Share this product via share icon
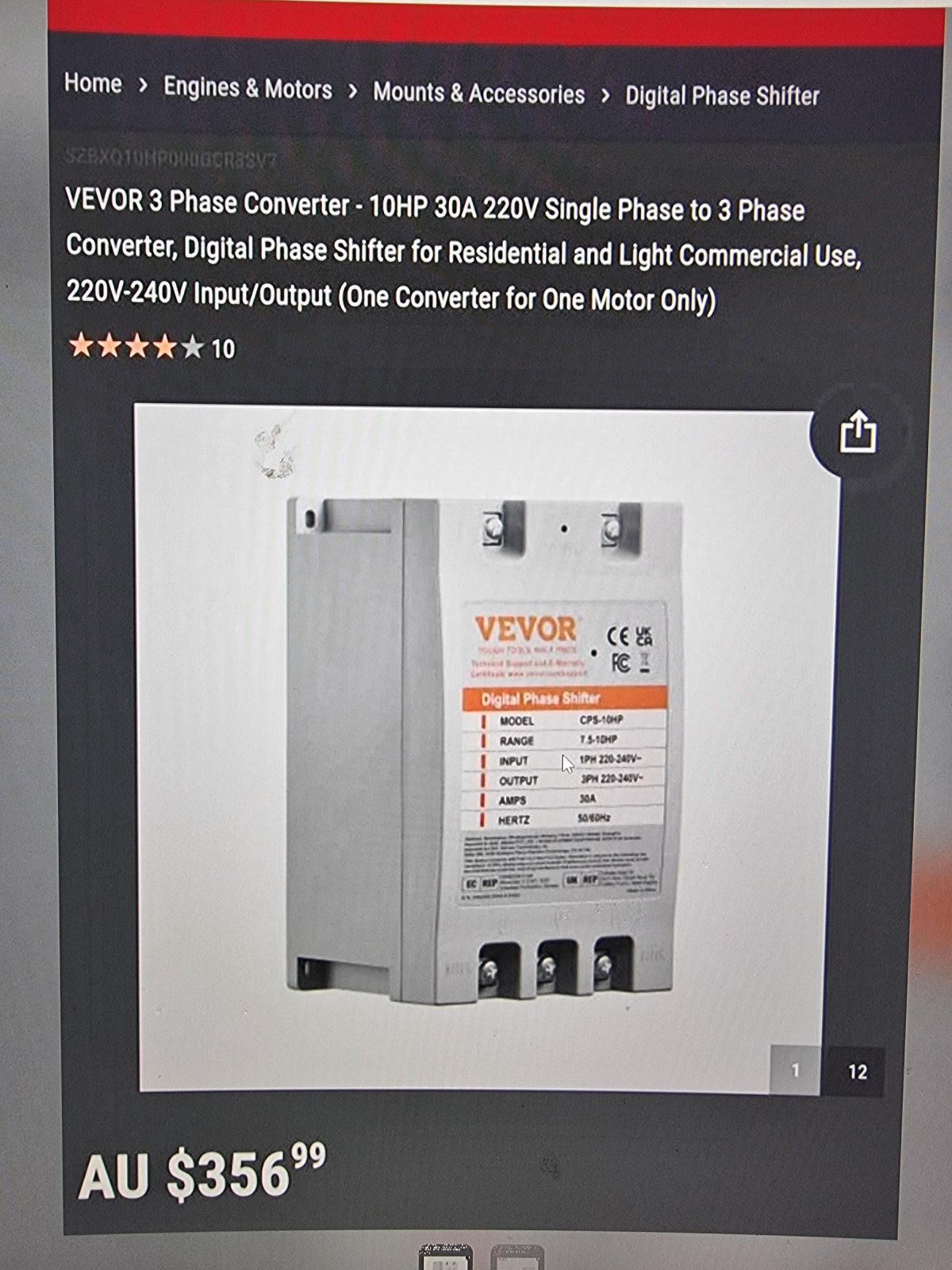Screen dimensions: 952x1270 [858, 433]
